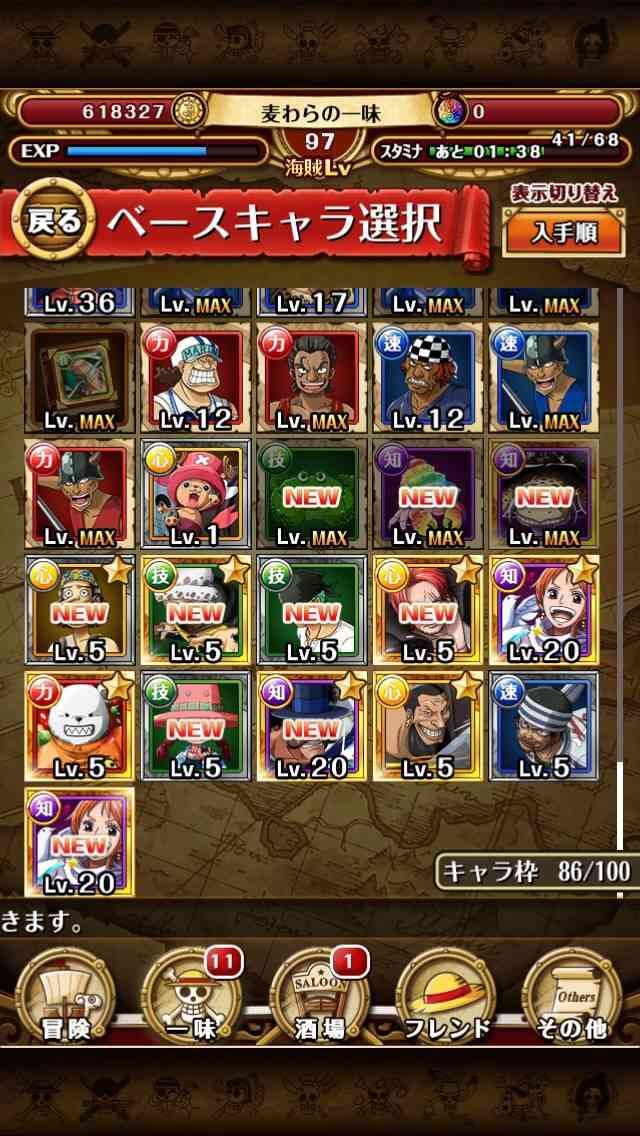Select the red horned-helmet character Lv.MAX

click(x=80, y=493)
